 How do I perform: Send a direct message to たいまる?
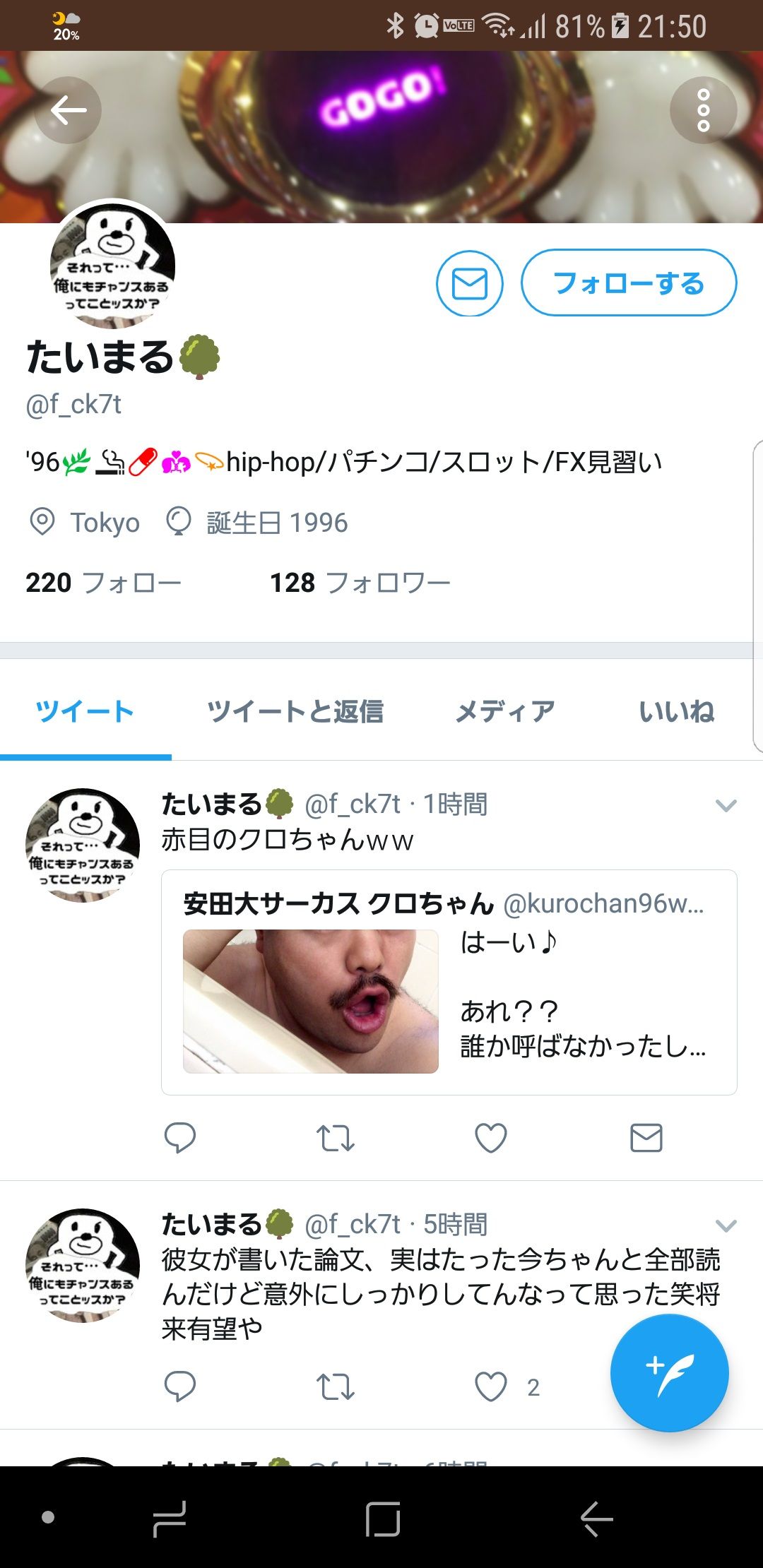(x=470, y=283)
